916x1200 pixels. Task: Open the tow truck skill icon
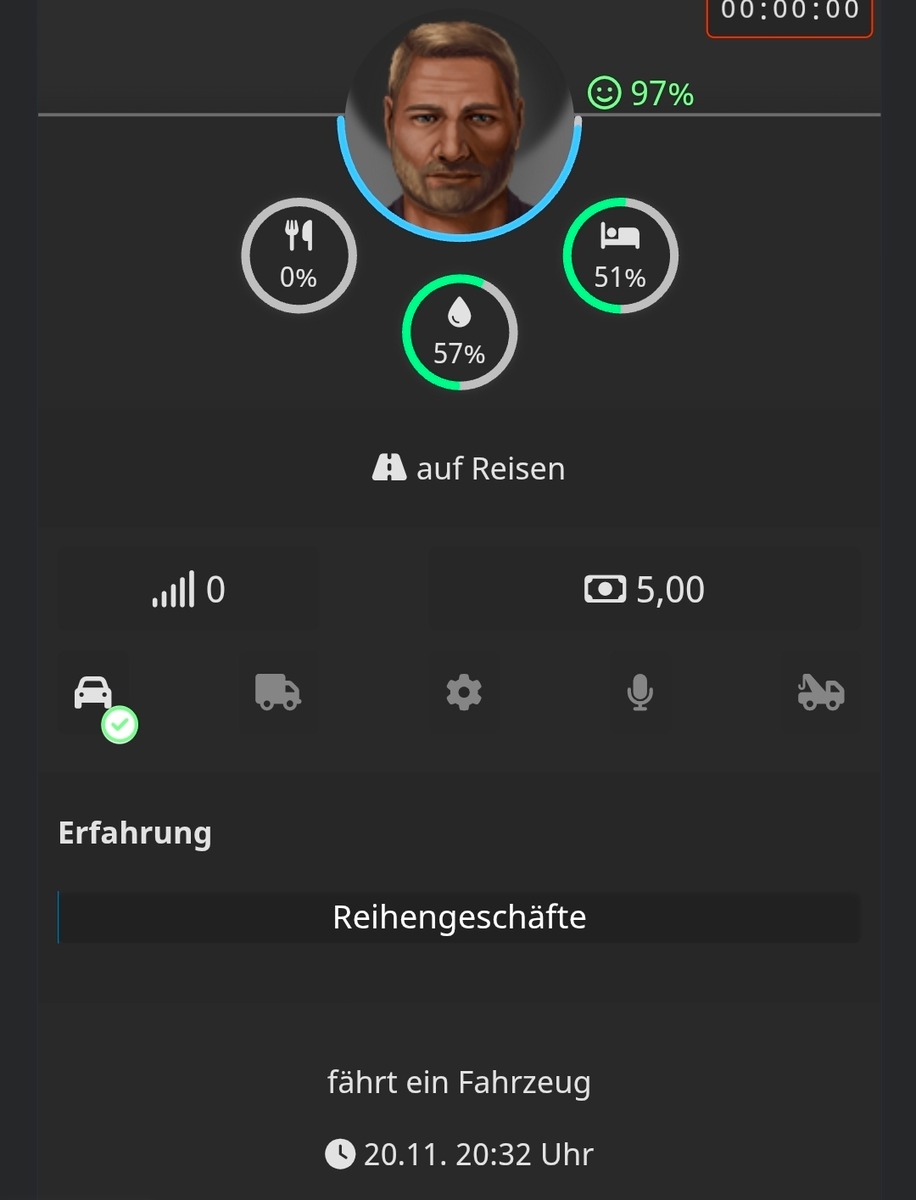(821, 692)
